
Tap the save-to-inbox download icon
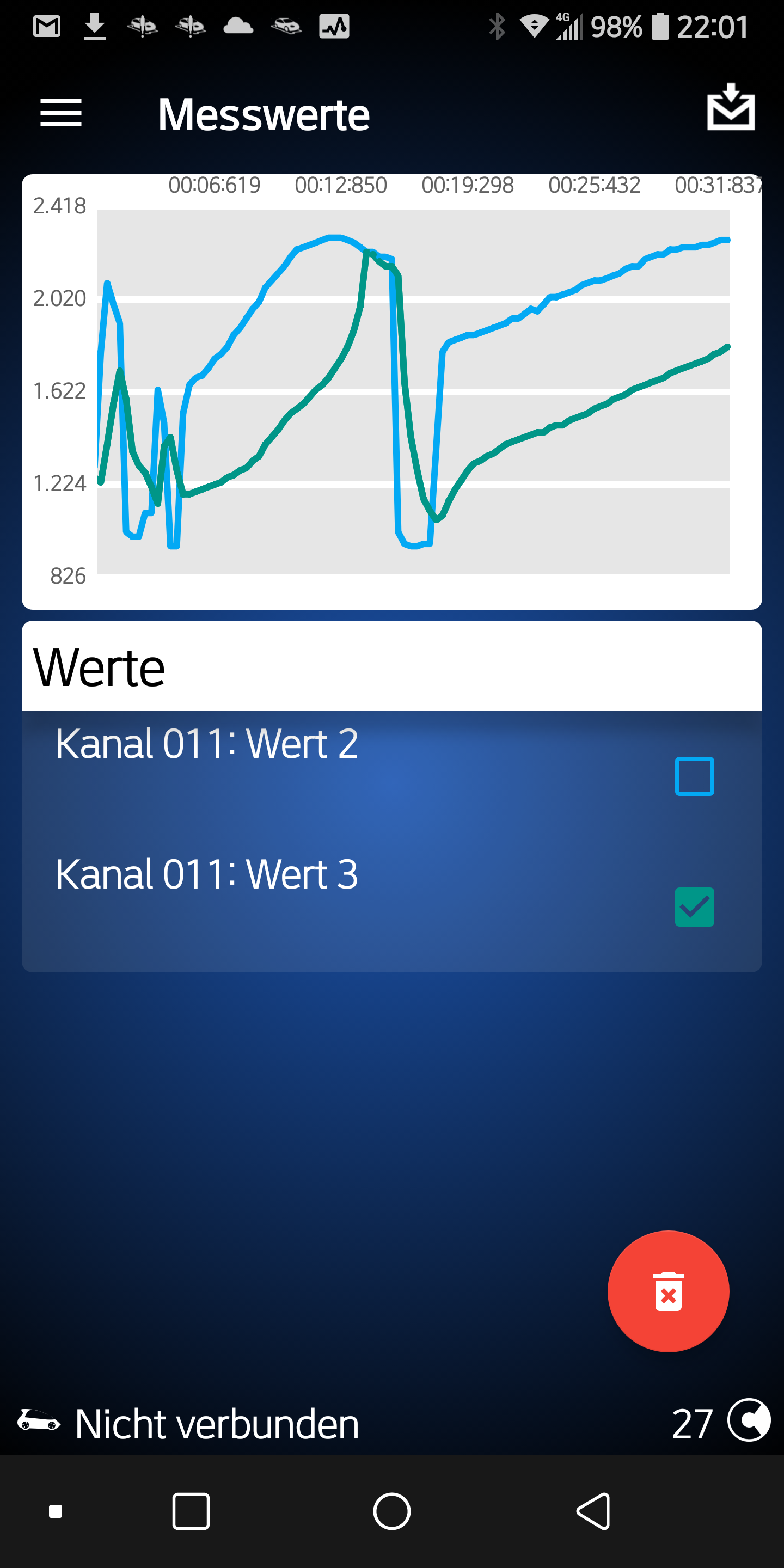731,108
